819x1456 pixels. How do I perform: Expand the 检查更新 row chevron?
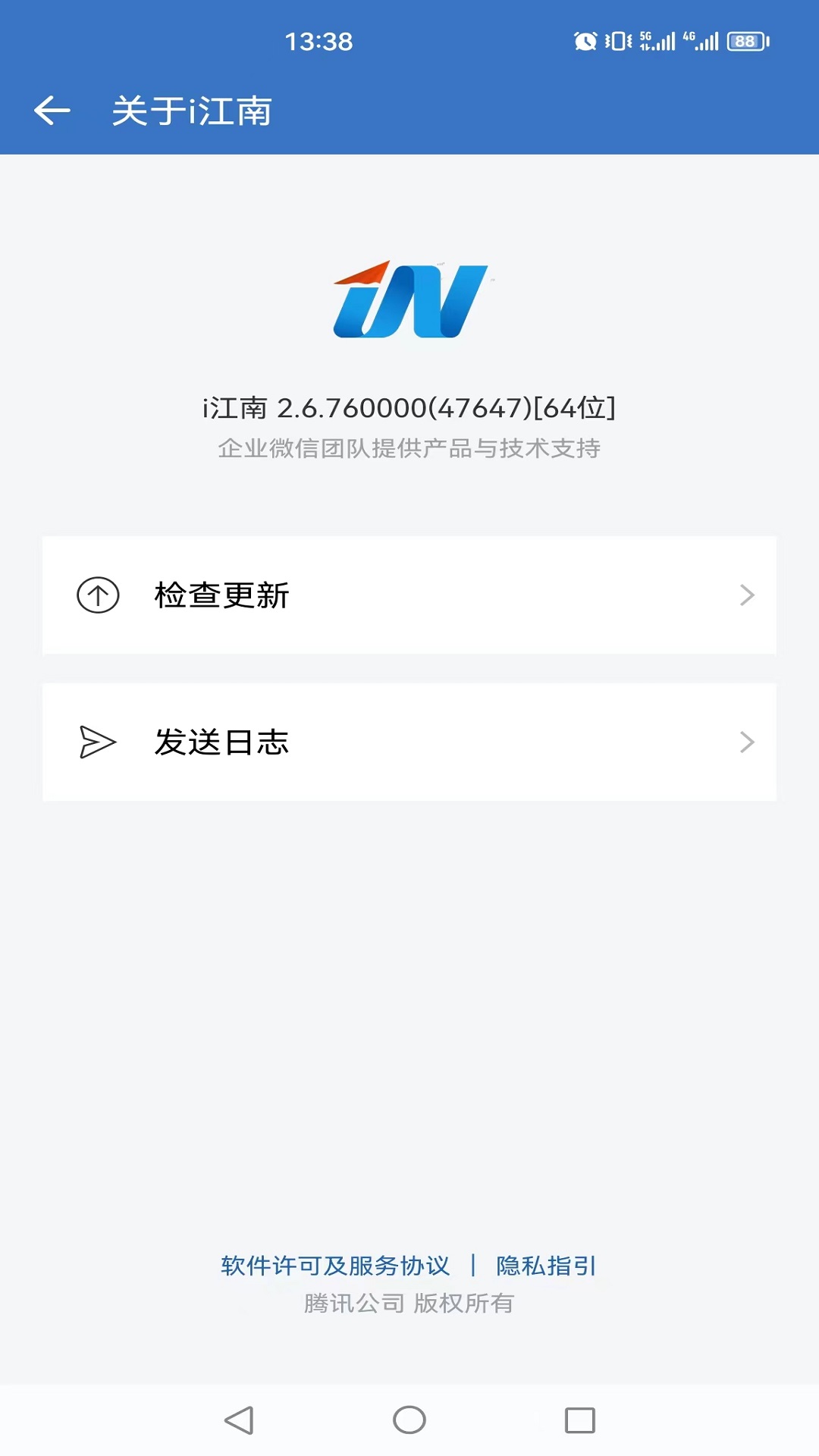tap(748, 596)
